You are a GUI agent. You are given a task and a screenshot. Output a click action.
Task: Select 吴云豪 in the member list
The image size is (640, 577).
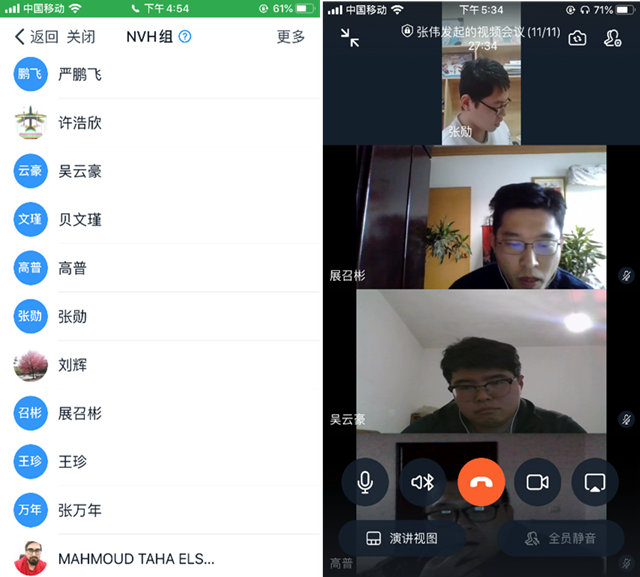point(80,171)
